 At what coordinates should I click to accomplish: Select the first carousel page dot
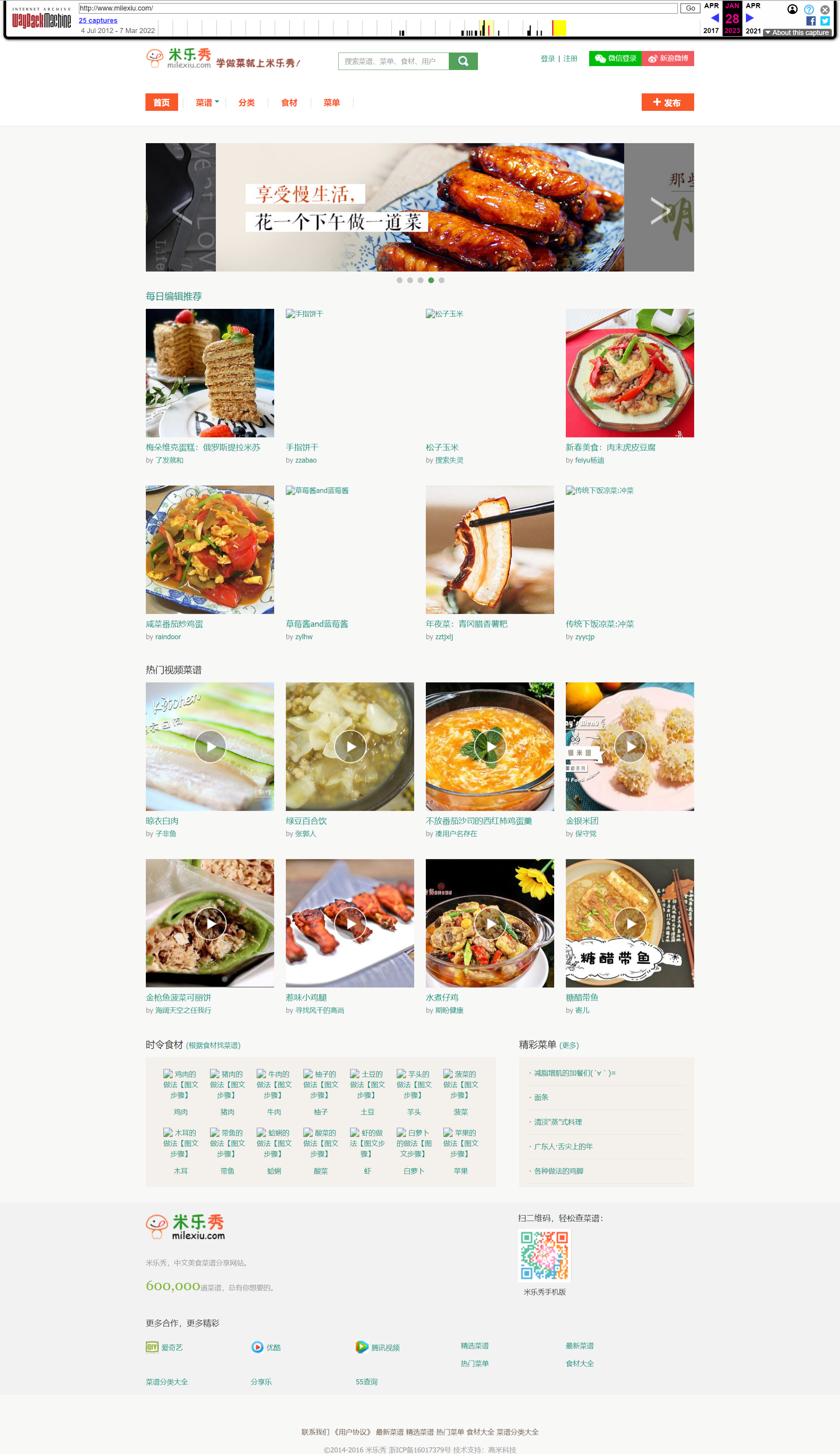click(399, 280)
